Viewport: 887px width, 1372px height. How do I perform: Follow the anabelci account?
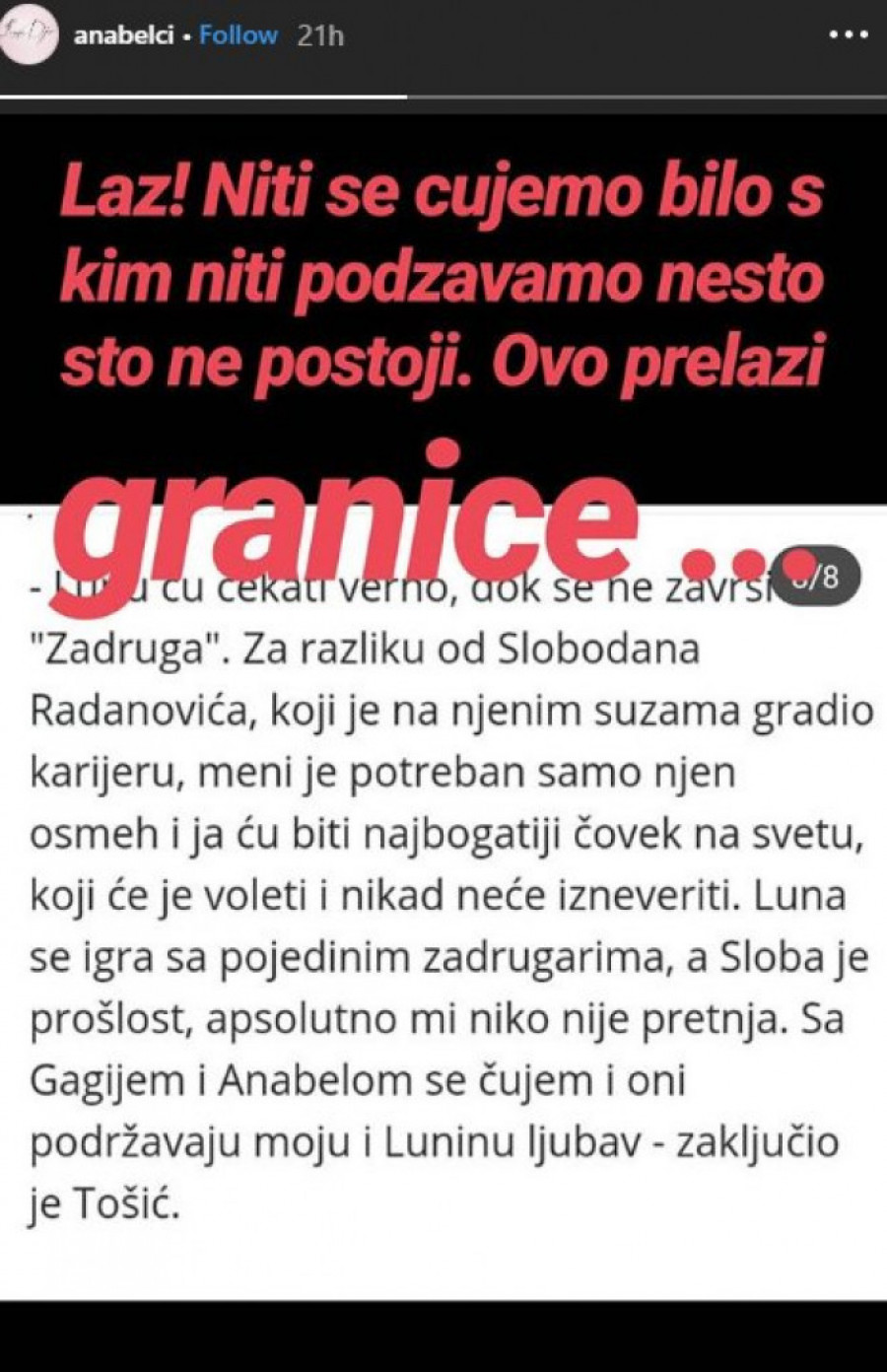click(x=239, y=35)
